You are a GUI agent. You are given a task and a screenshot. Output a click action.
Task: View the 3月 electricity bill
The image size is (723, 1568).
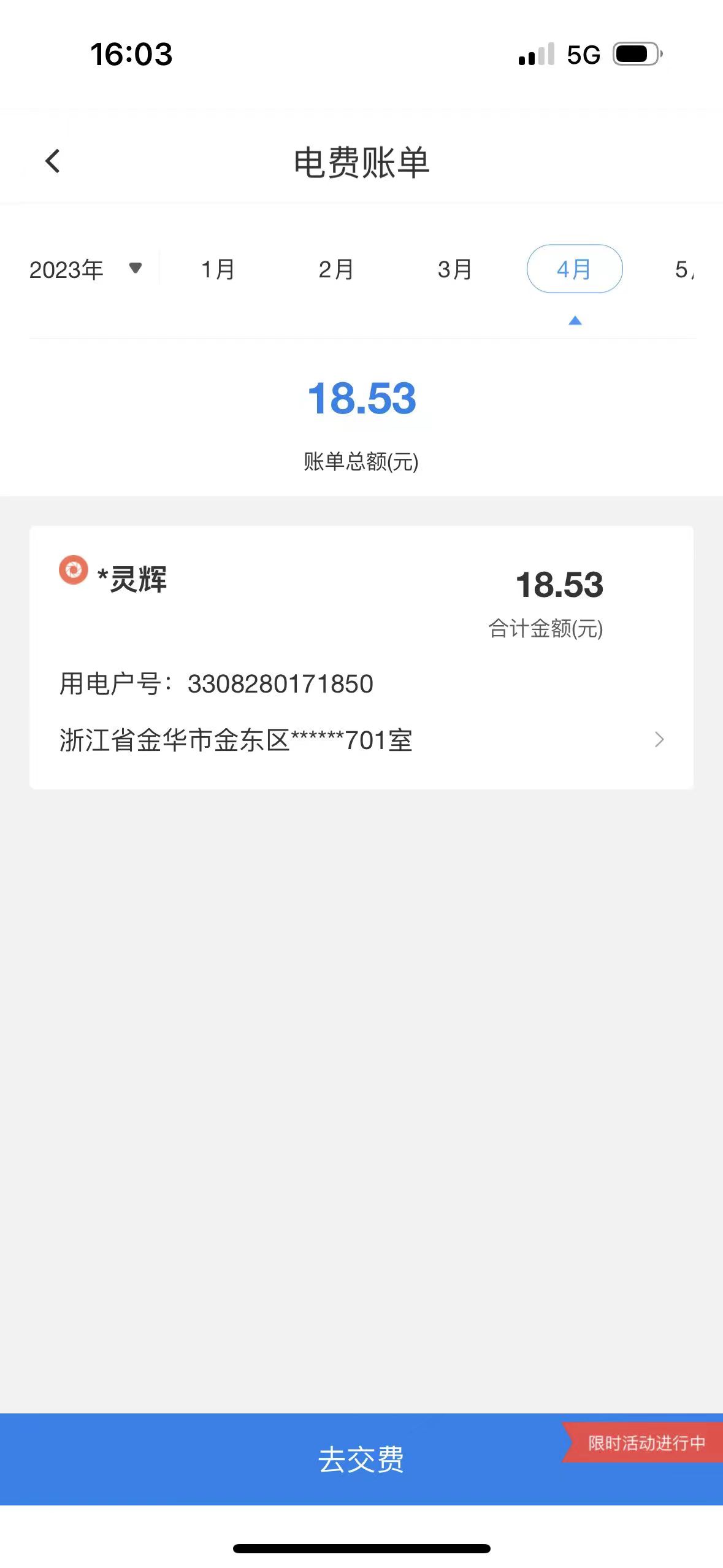point(455,269)
